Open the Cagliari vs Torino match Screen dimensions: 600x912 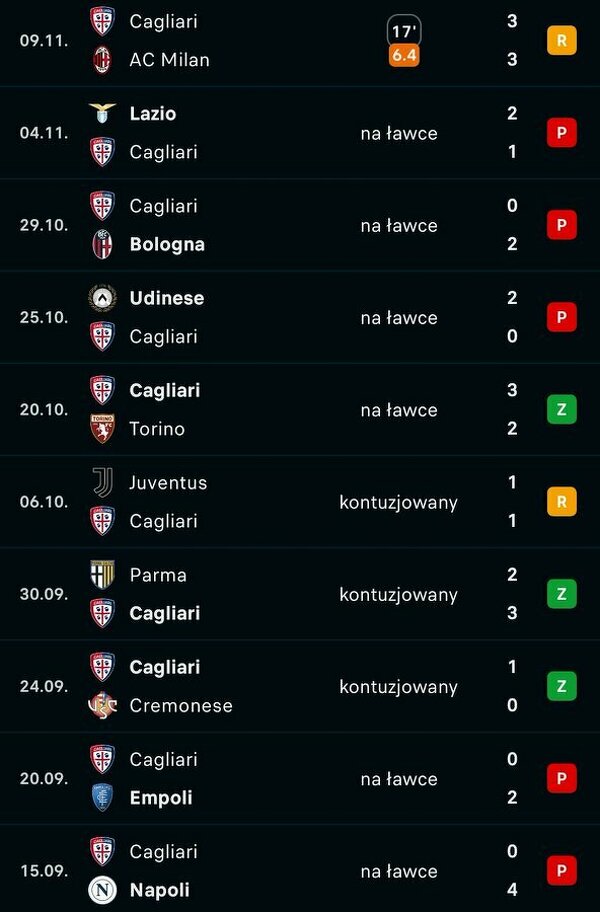click(300, 409)
